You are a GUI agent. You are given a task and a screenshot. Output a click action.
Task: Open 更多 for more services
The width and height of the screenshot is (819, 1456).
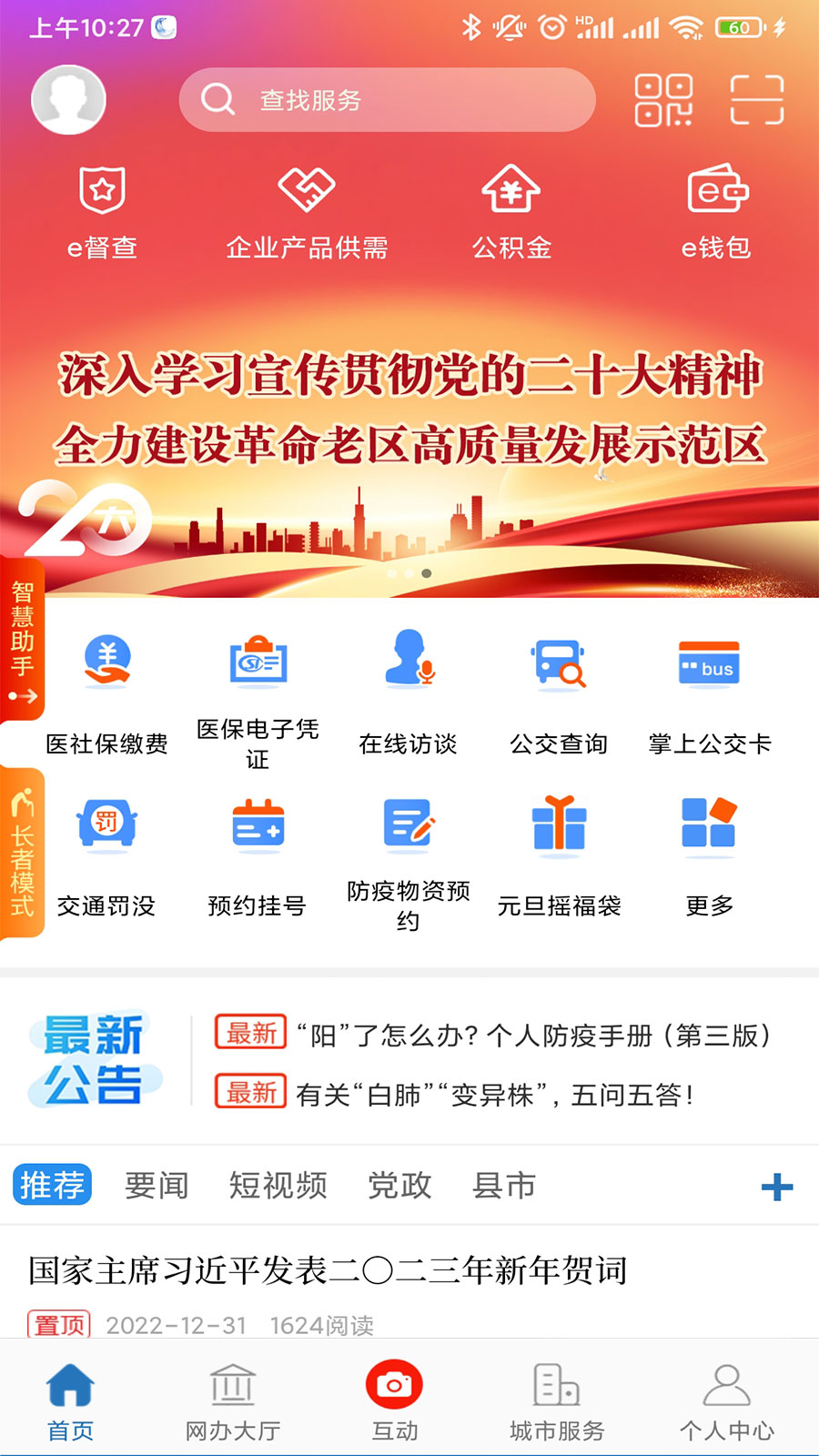(709, 855)
